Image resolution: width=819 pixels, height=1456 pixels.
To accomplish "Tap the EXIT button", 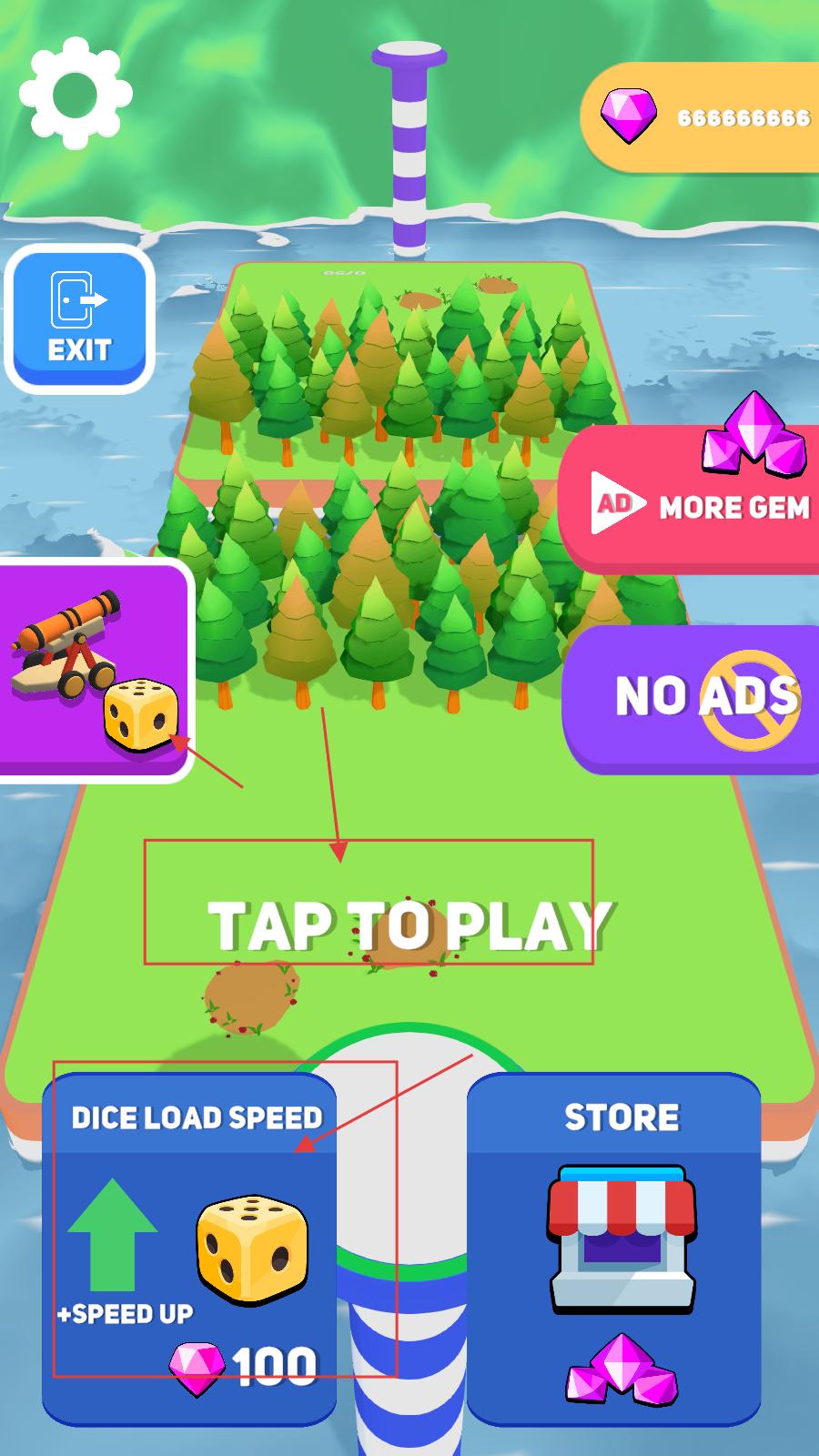I will 79,318.
